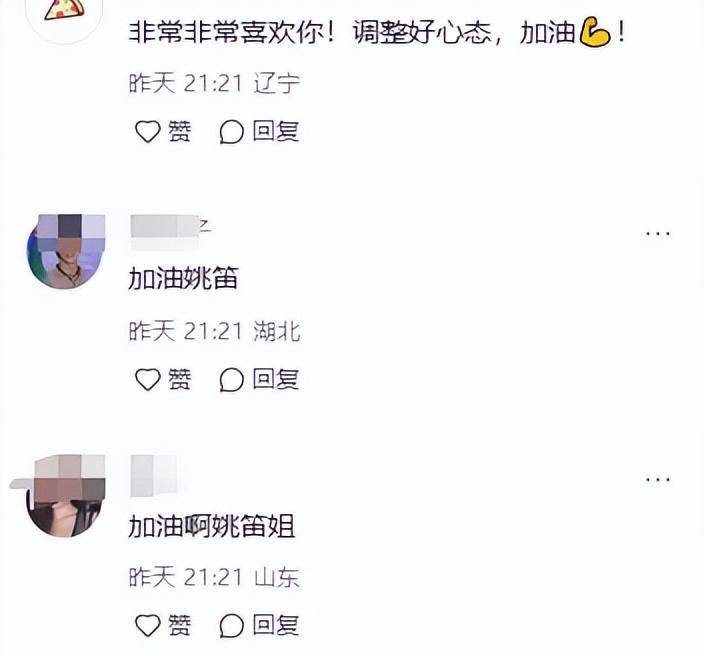Reply to the 加油姚笛 comment from 湖北
Viewport: 704px width, 656px height.
(259, 379)
